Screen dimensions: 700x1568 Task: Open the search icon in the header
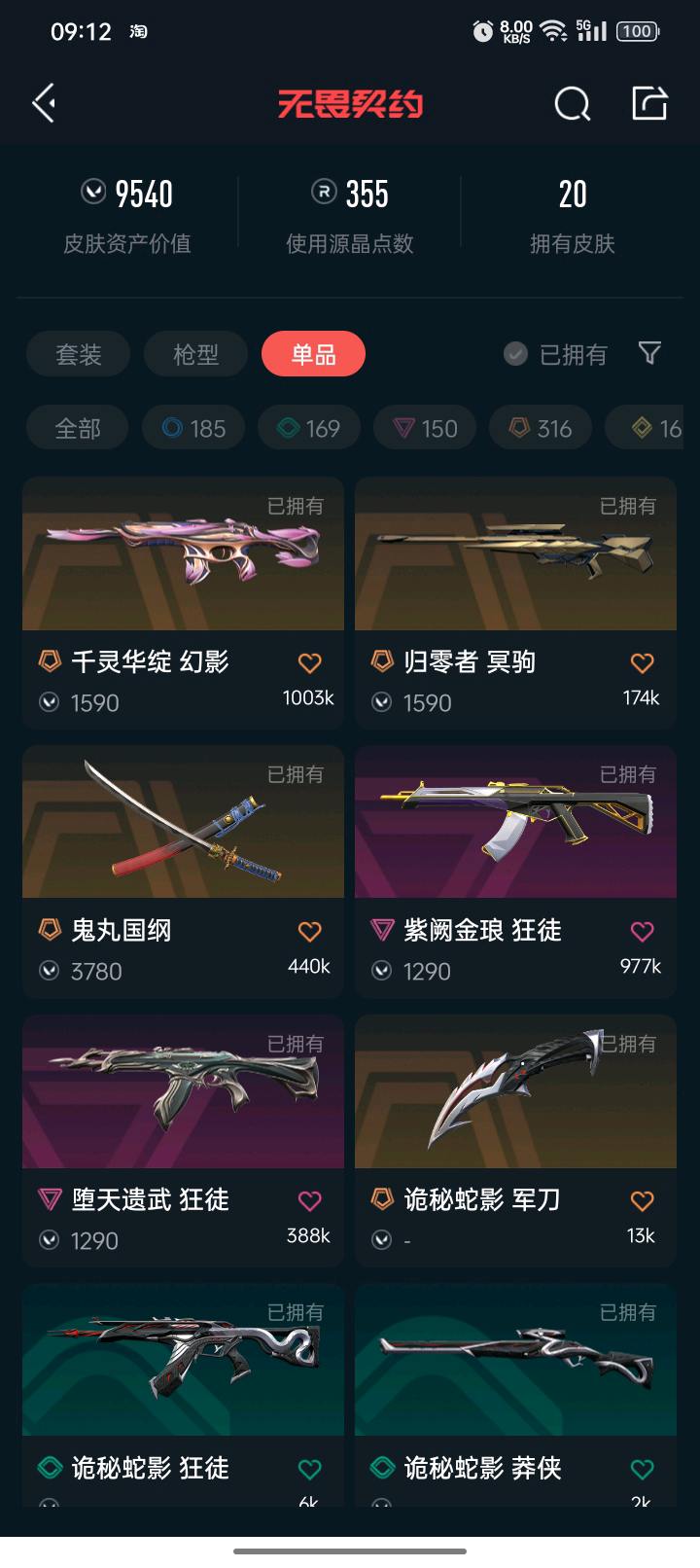(x=572, y=103)
